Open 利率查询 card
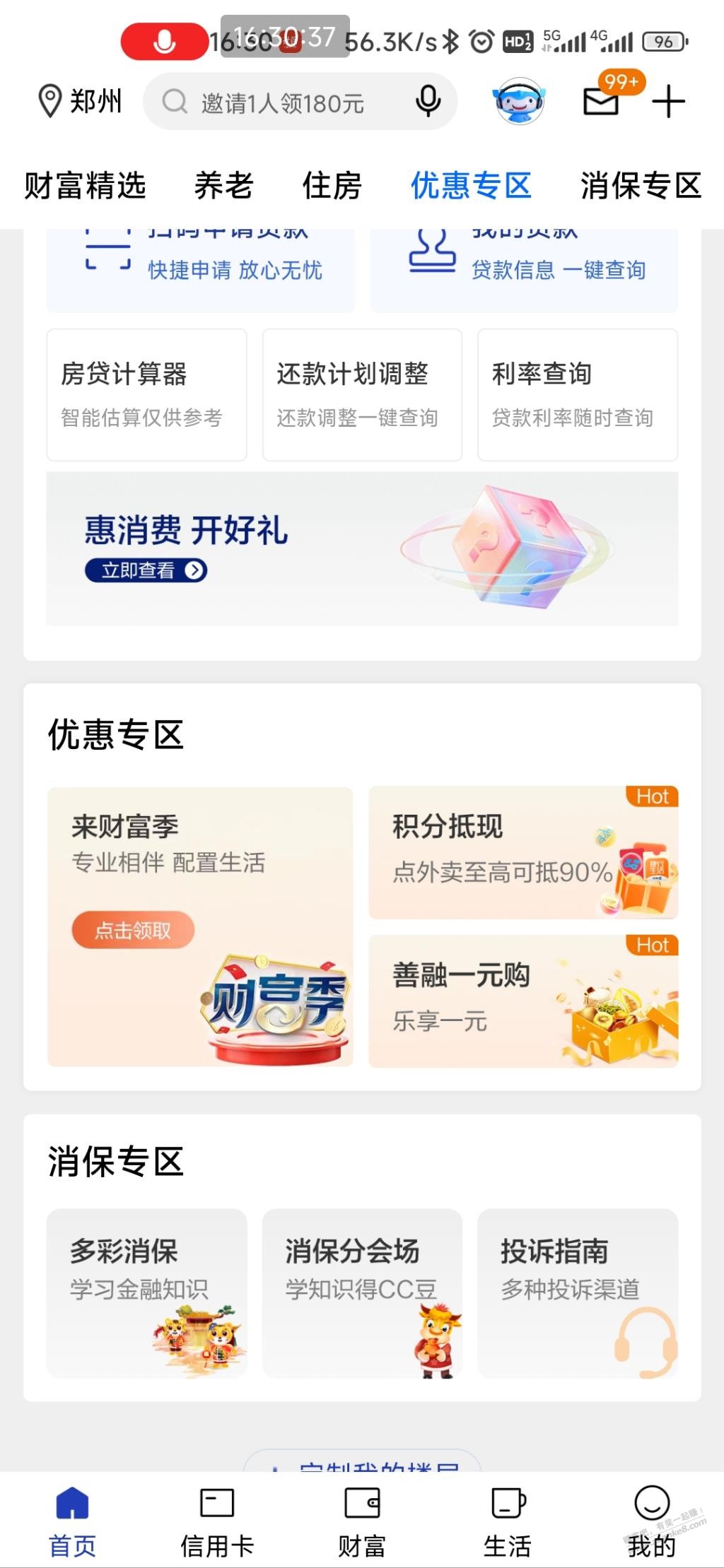The width and height of the screenshot is (724, 1568). coord(578,394)
